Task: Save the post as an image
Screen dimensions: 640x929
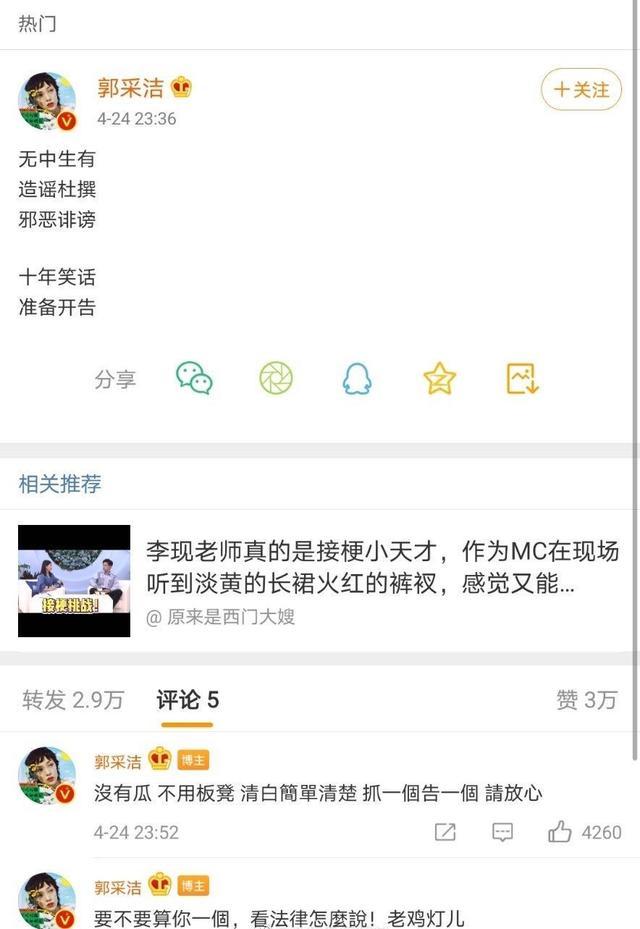Action: (522, 378)
